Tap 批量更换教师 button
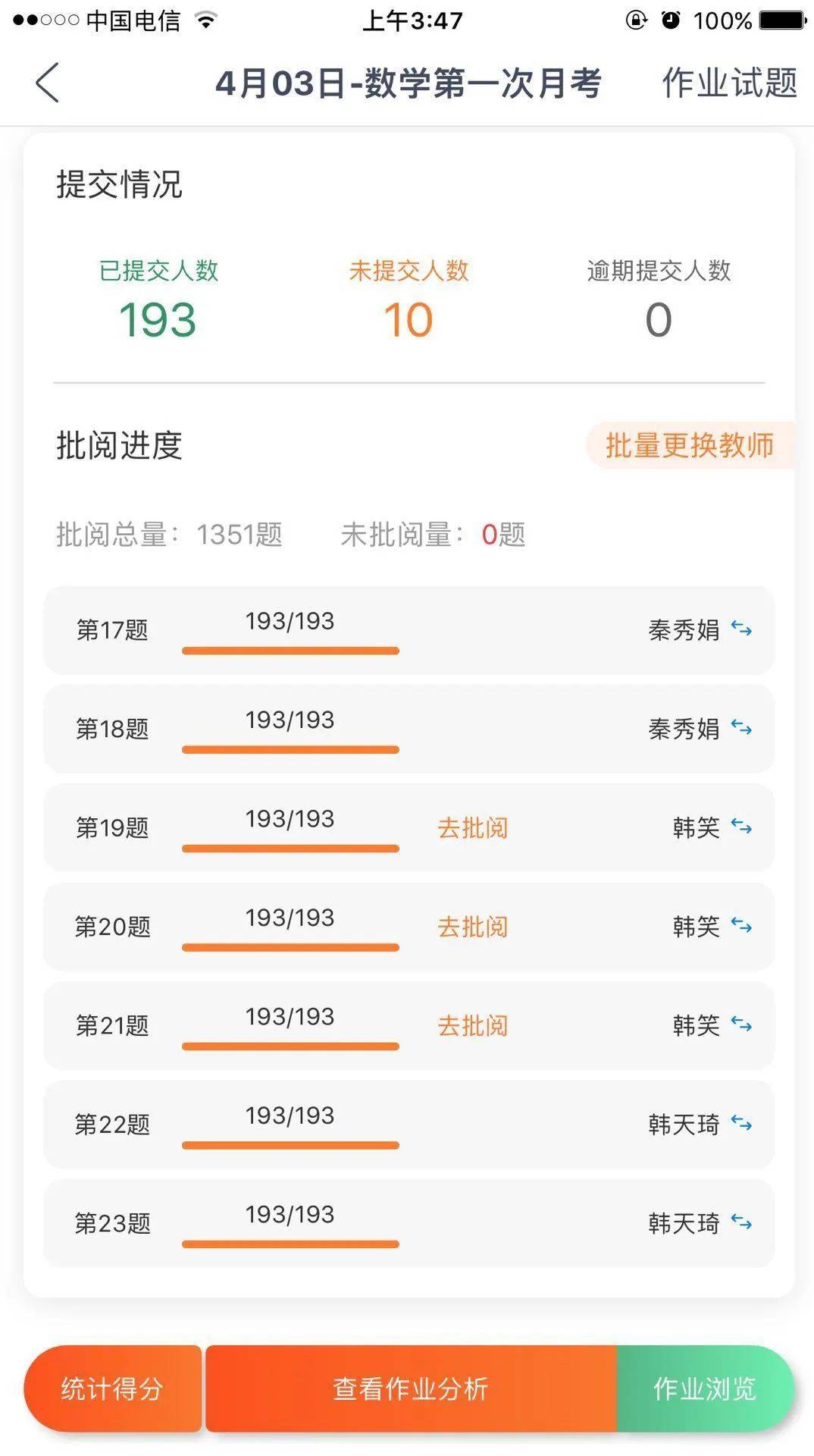 pyautogui.click(x=690, y=446)
